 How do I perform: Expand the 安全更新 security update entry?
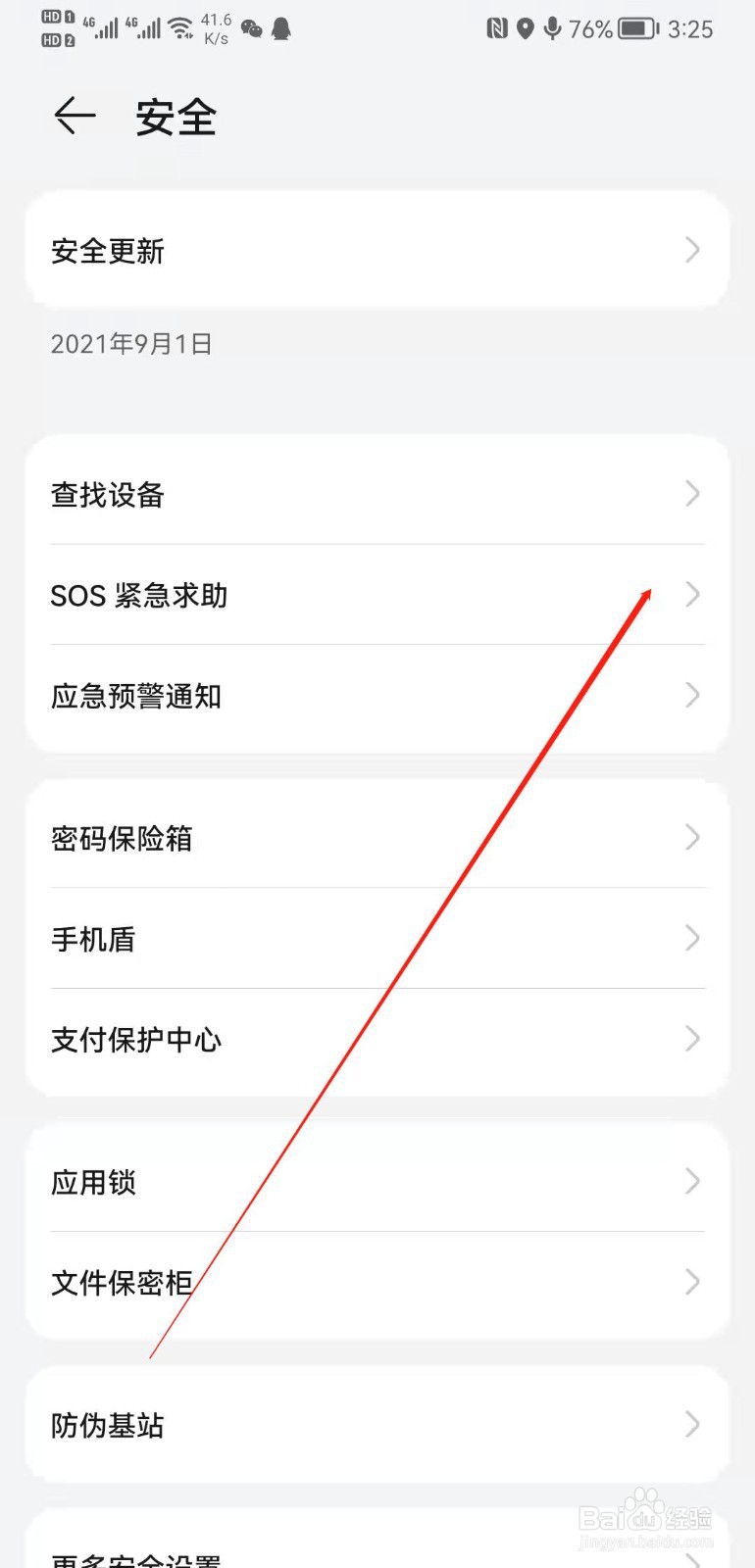pos(377,250)
